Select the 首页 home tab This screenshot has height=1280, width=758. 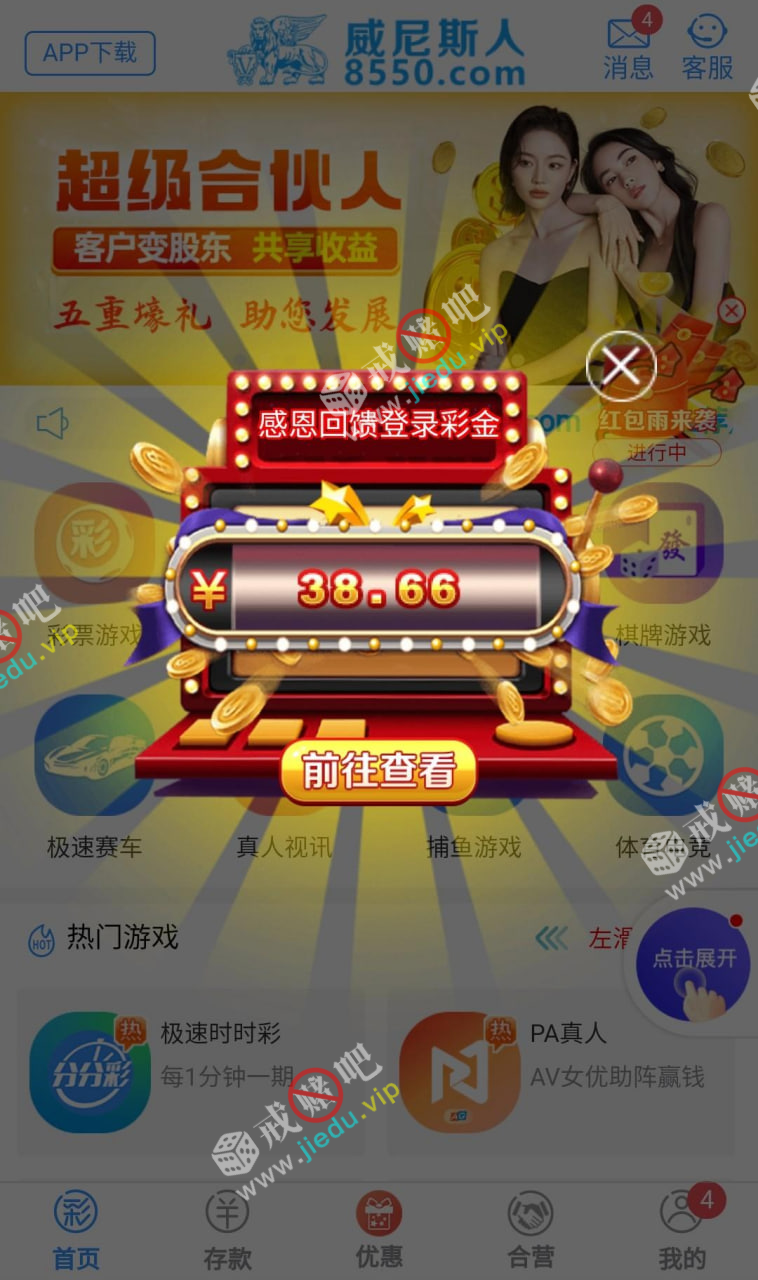[x=76, y=1230]
